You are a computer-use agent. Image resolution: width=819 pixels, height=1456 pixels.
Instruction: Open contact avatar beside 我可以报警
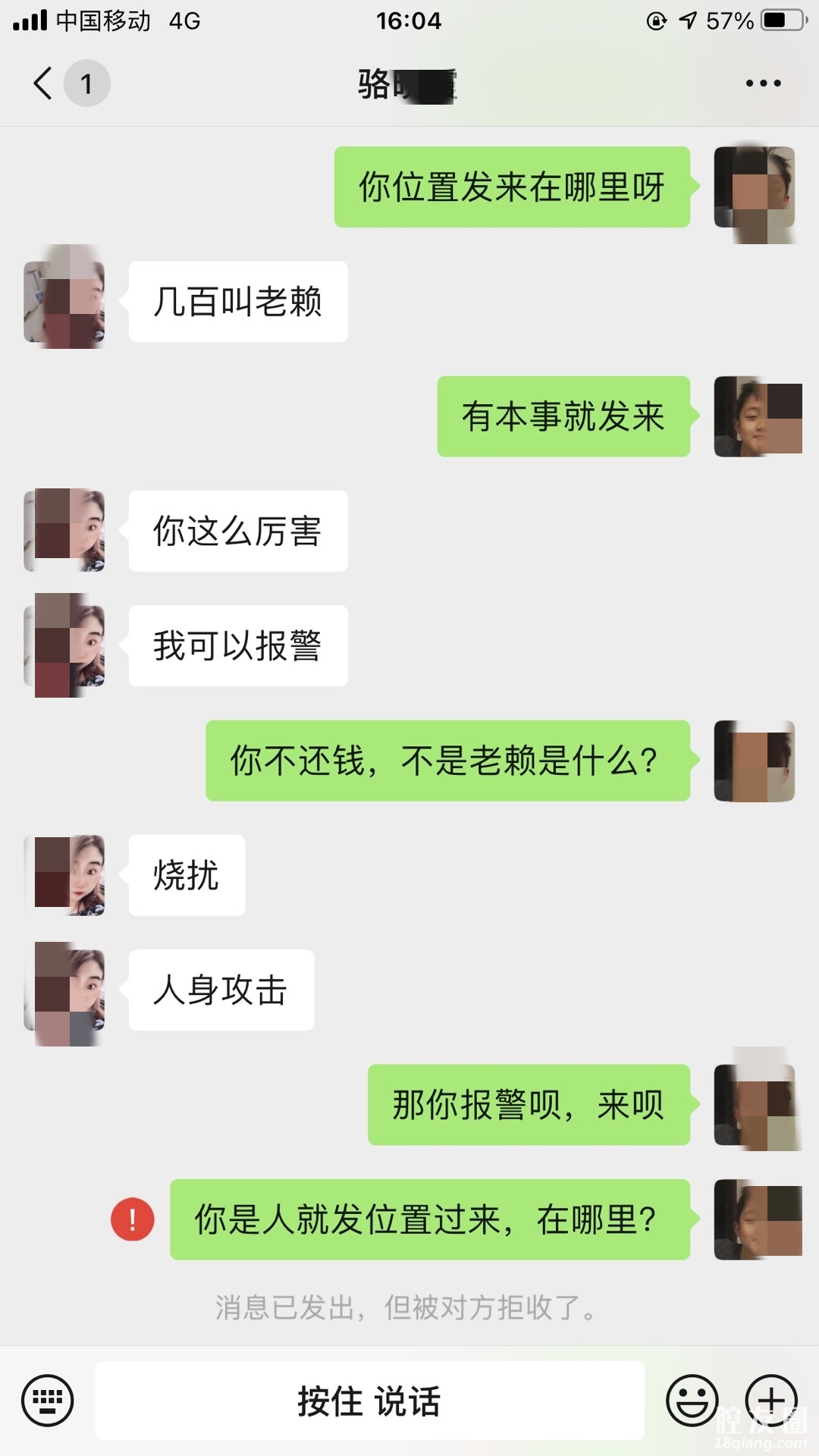click(64, 645)
